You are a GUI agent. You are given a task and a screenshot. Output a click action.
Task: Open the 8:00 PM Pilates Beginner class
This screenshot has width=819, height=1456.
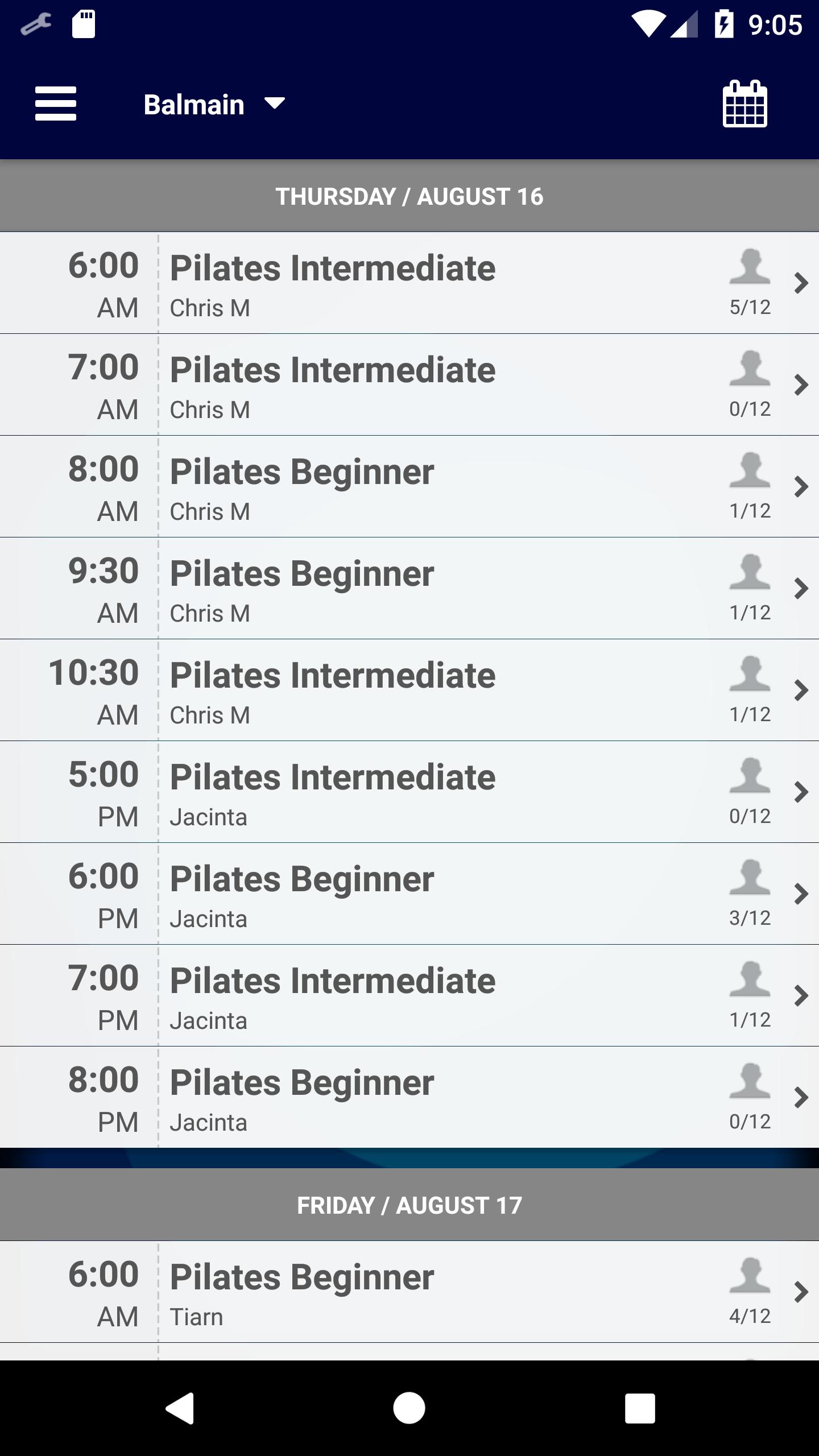(x=409, y=1098)
